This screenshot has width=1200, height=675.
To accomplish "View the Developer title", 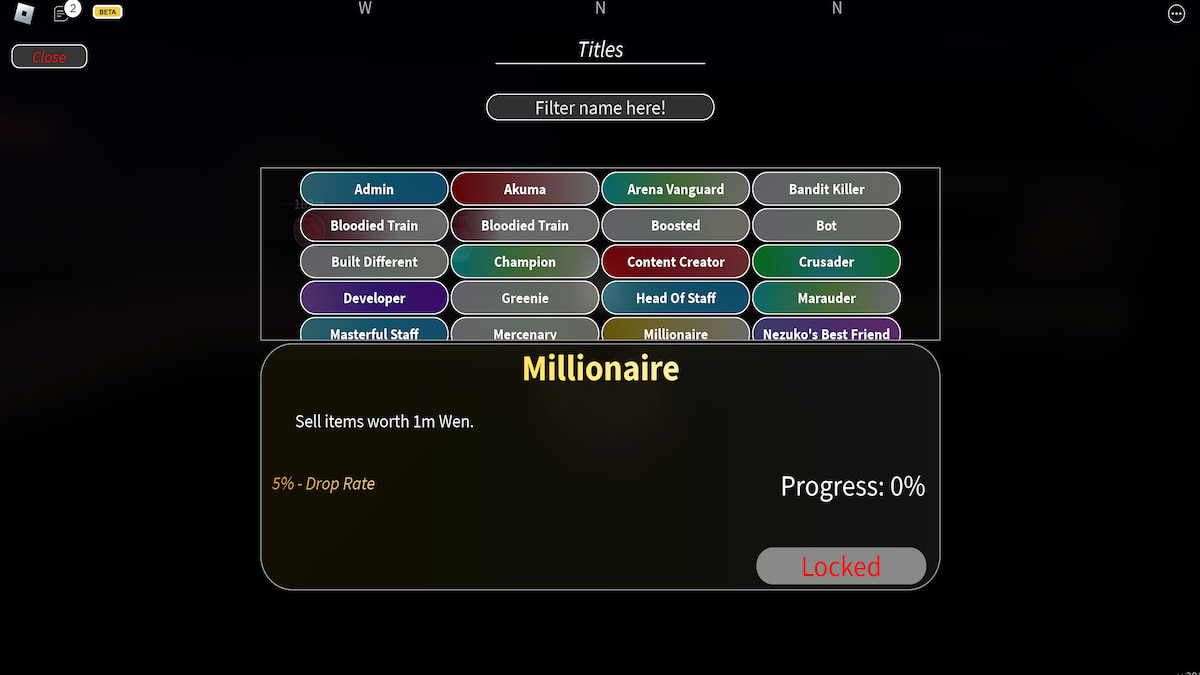I will [x=374, y=298].
